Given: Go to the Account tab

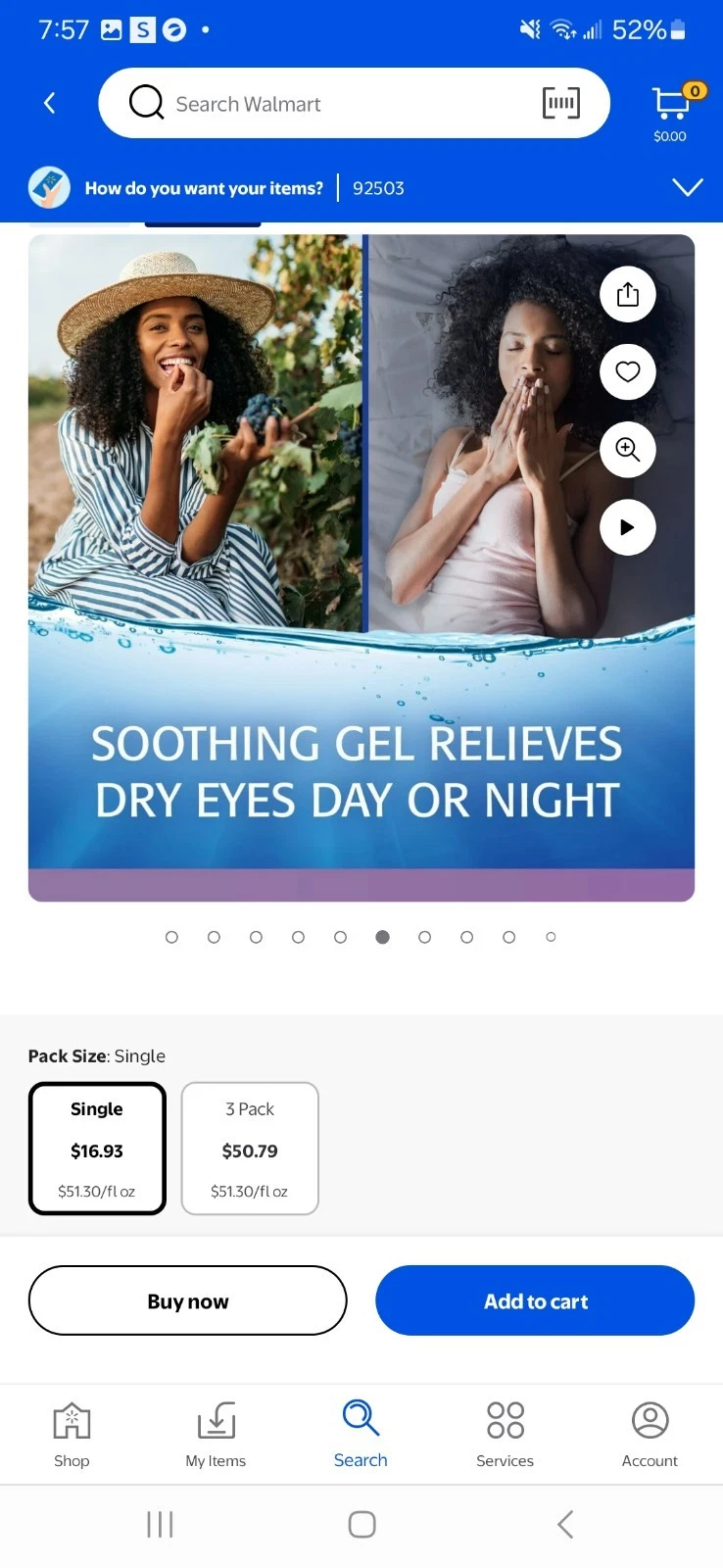Looking at the screenshot, I should pyautogui.click(x=650, y=1434).
